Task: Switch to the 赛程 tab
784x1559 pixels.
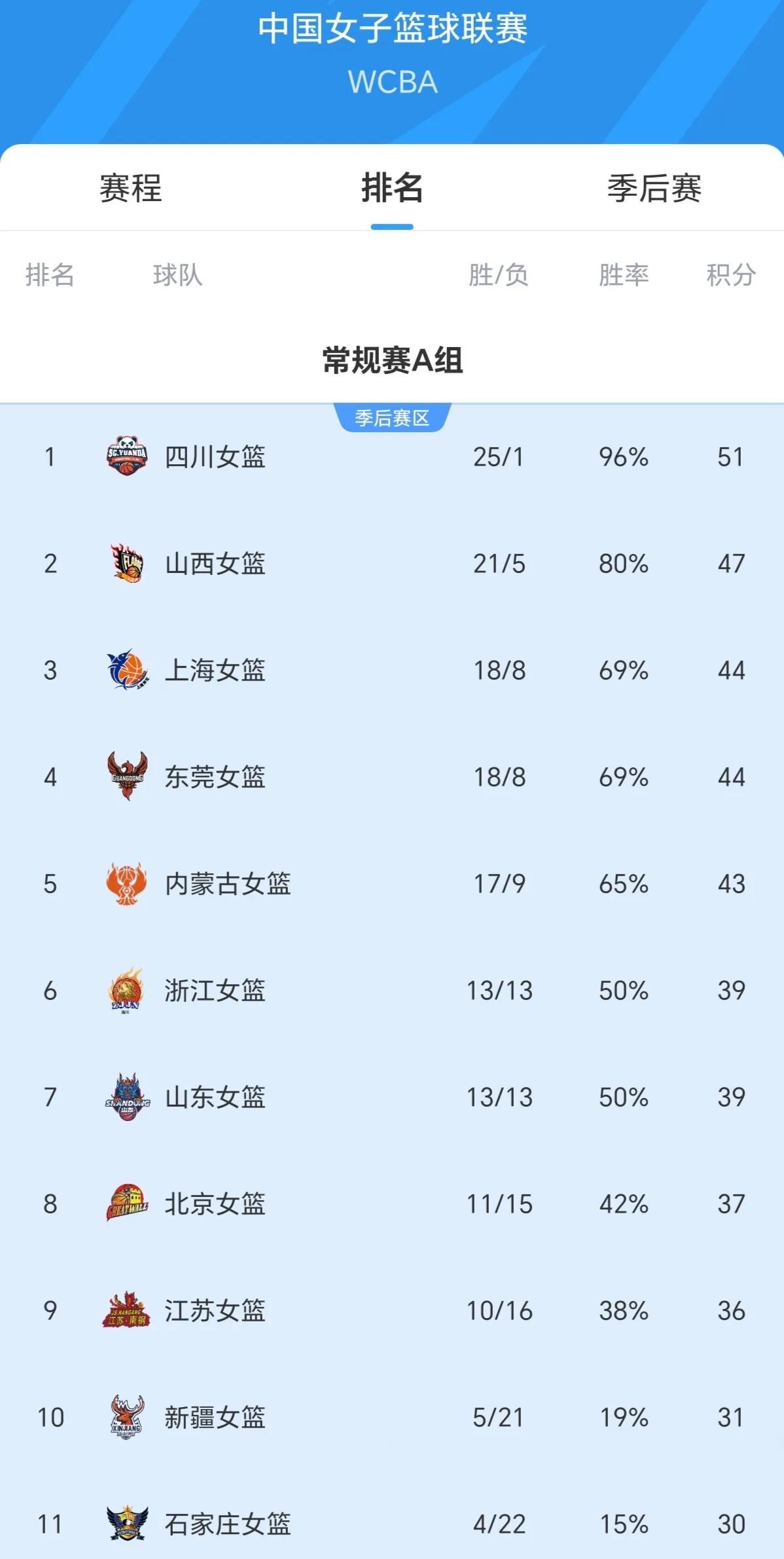Action: point(130,189)
